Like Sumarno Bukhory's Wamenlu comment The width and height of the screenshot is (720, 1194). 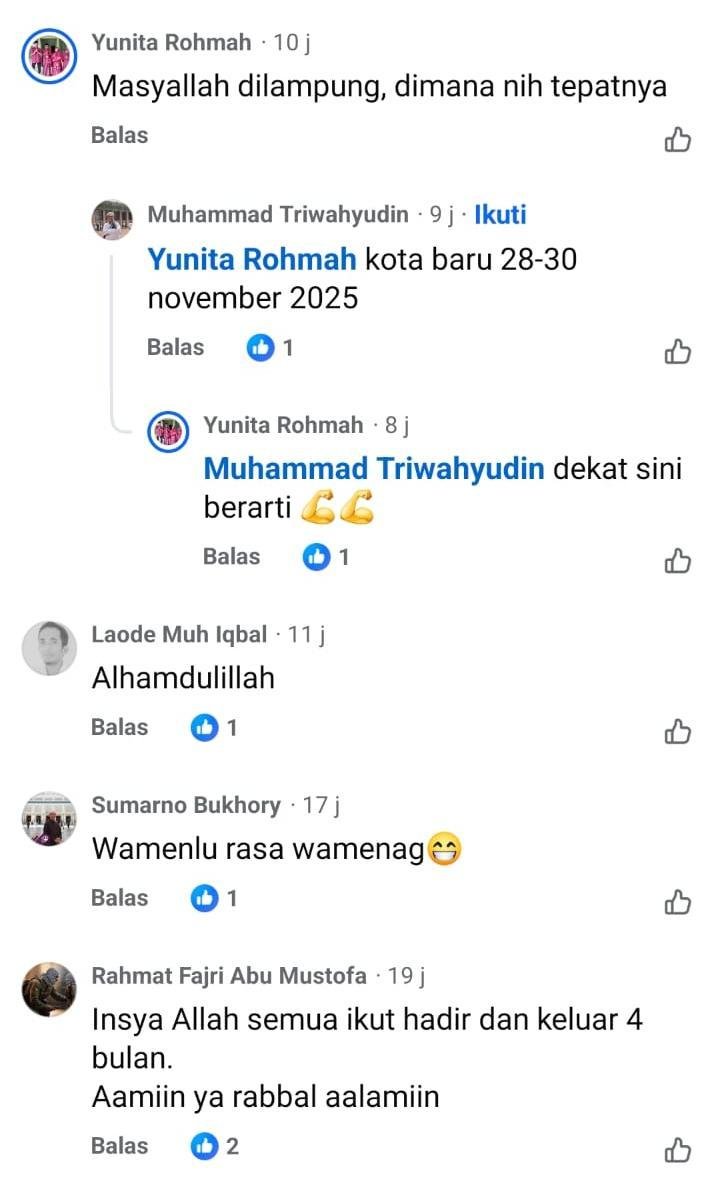[677, 902]
